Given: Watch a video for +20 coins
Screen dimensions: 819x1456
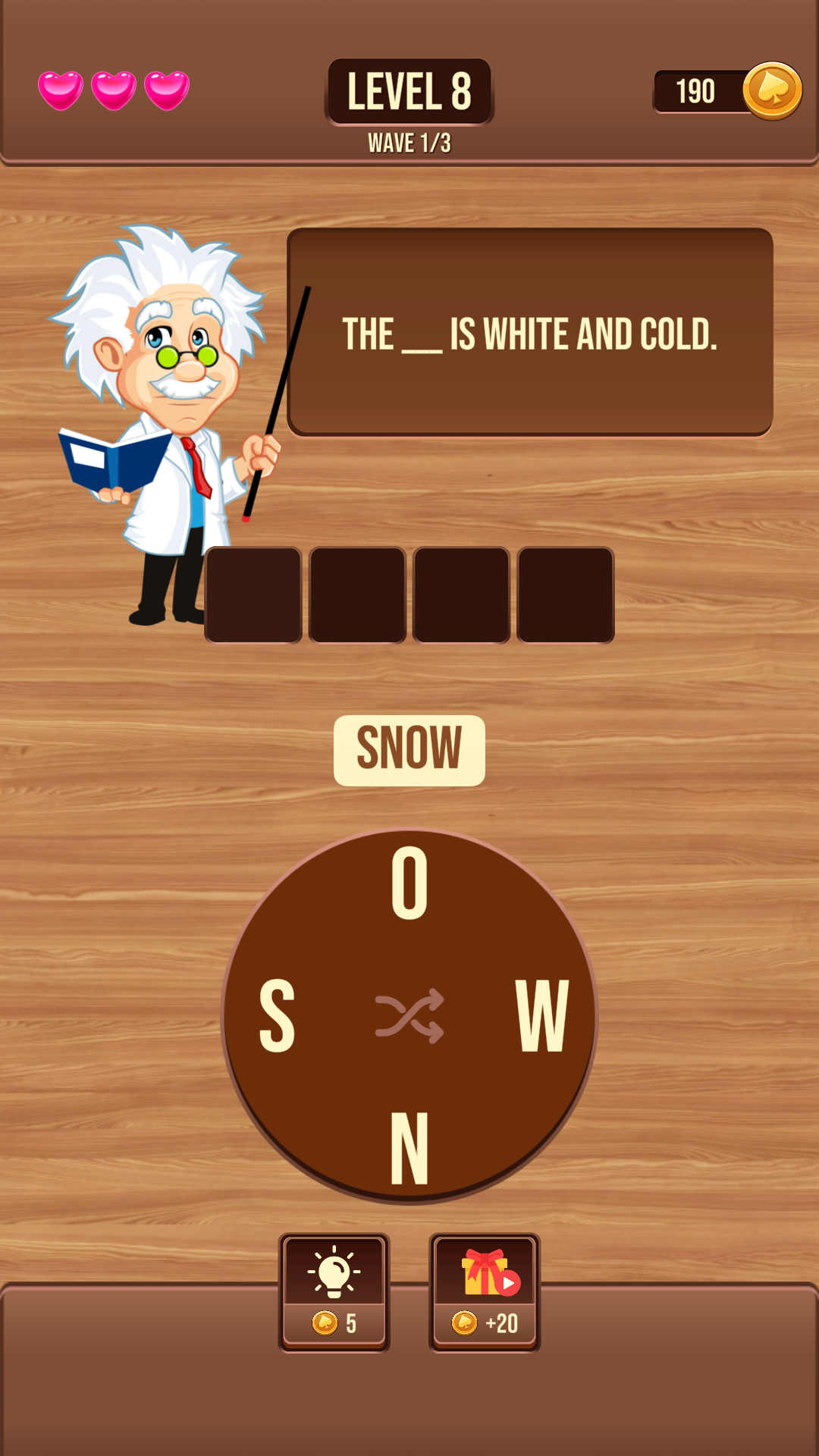Looking at the screenshot, I should [x=485, y=1291].
